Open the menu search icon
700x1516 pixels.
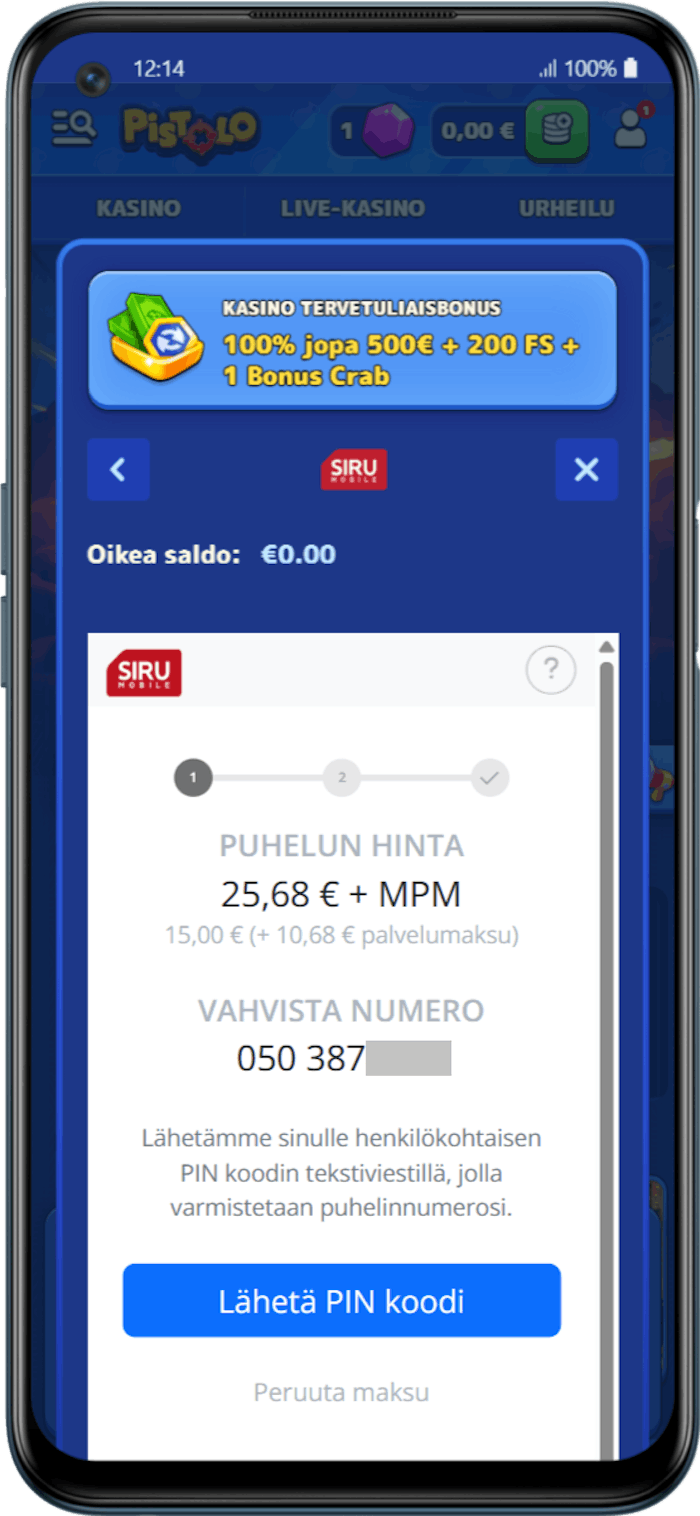73,128
